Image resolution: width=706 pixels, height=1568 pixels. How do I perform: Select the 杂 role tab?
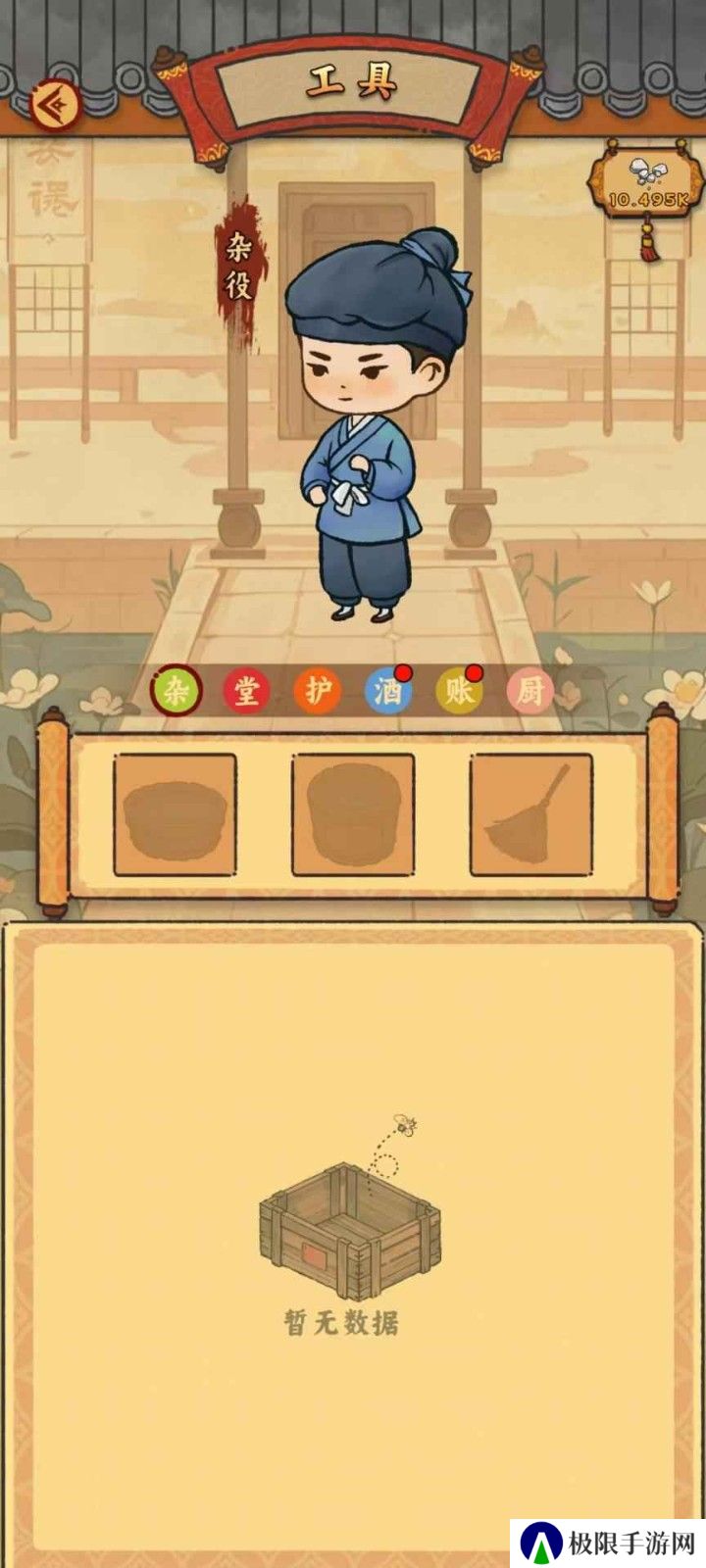tap(176, 691)
